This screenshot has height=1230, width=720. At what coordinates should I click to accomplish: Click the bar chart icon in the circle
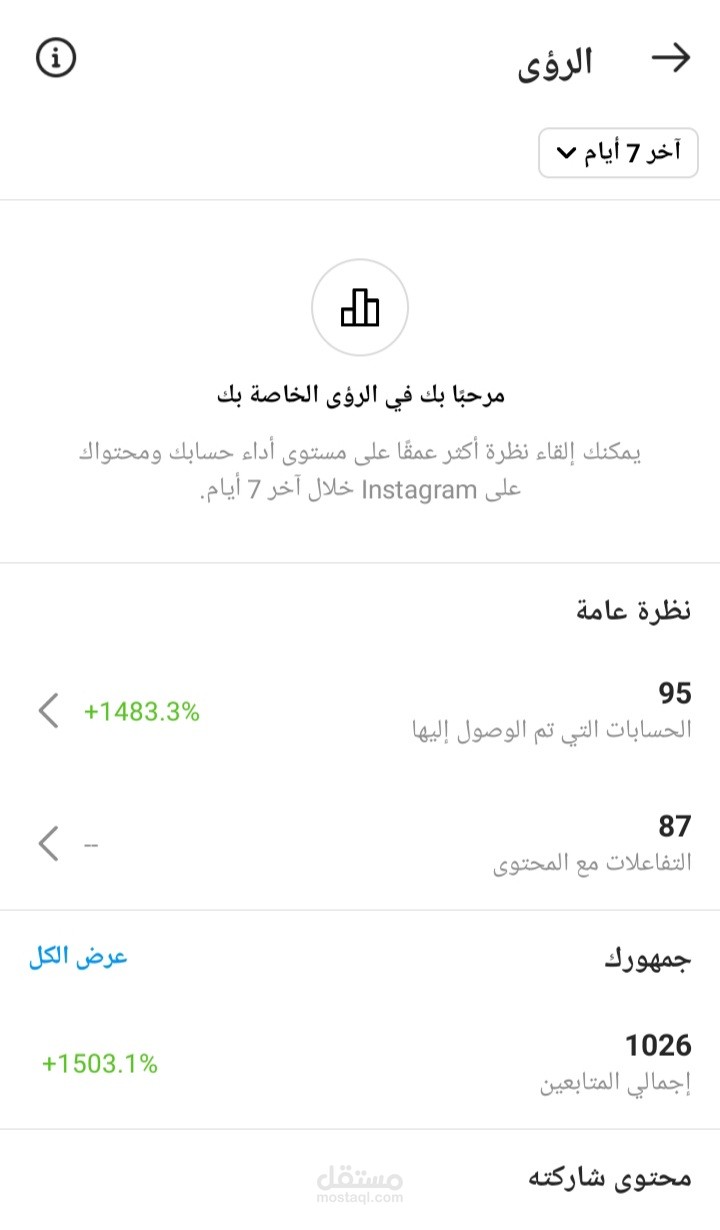click(x=360, y=308)
